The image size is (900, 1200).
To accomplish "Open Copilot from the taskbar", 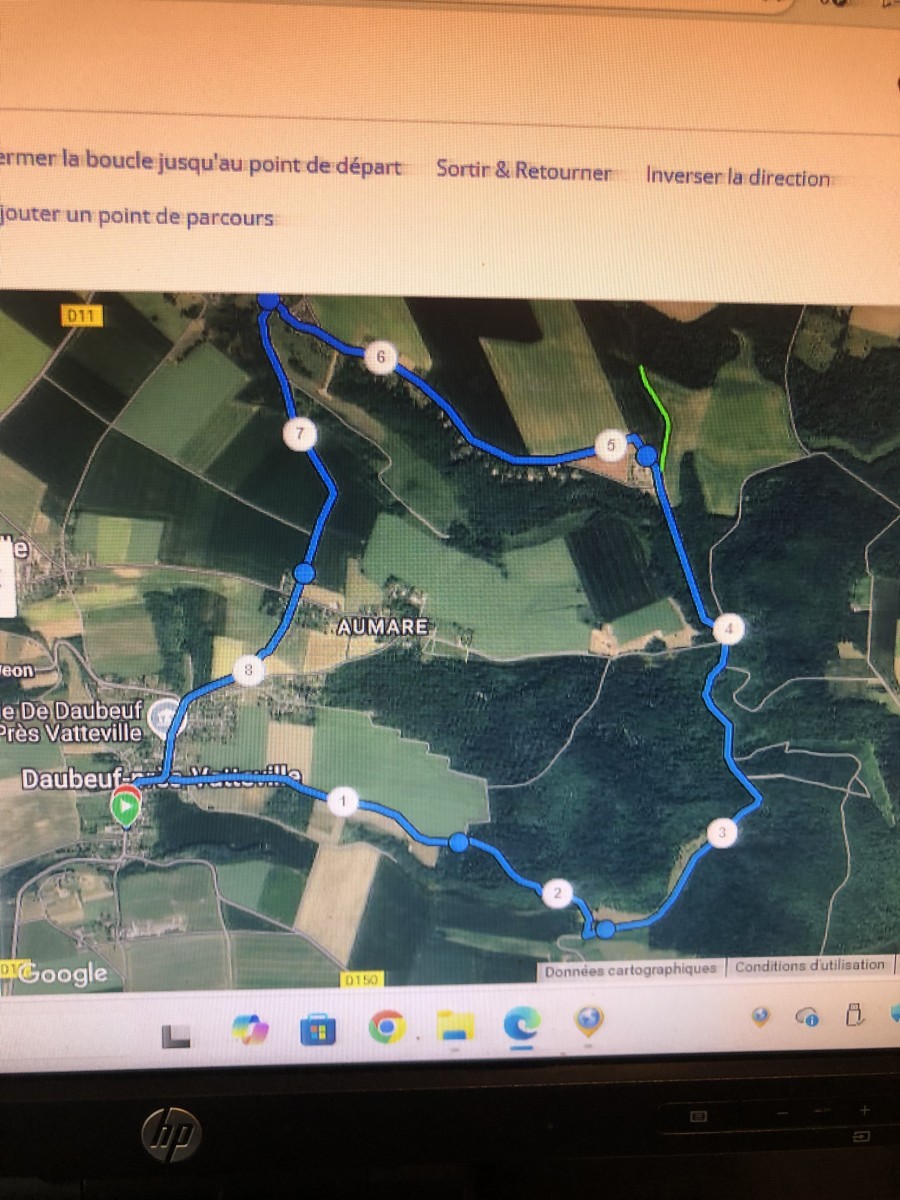I will click(x=250, y=1029).
